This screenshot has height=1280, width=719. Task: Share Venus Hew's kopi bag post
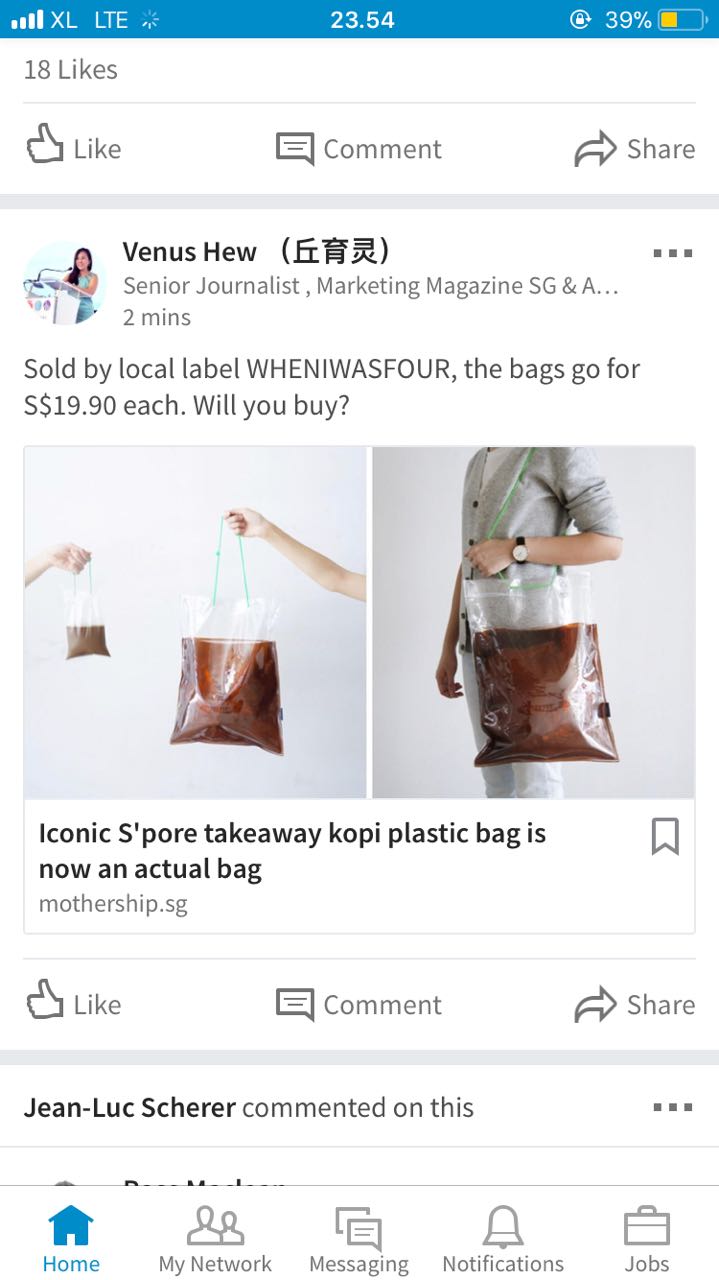coord(635,1004)
